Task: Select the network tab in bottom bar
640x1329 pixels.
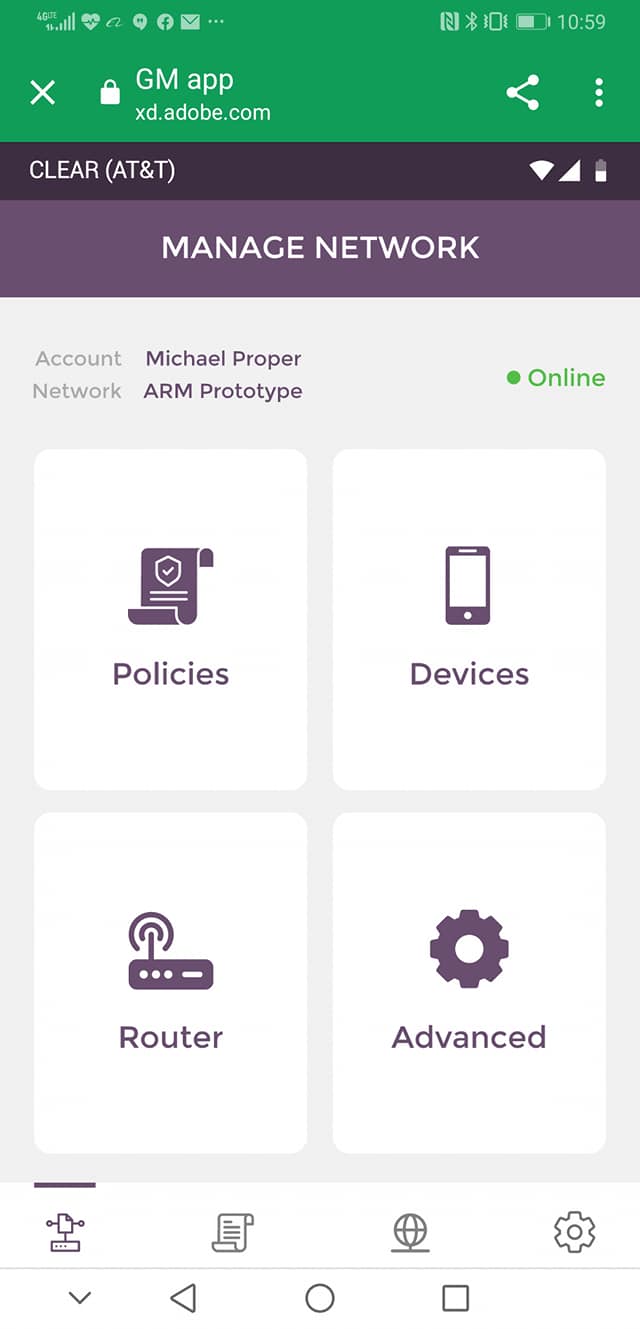Action: tap(66, 1232)
